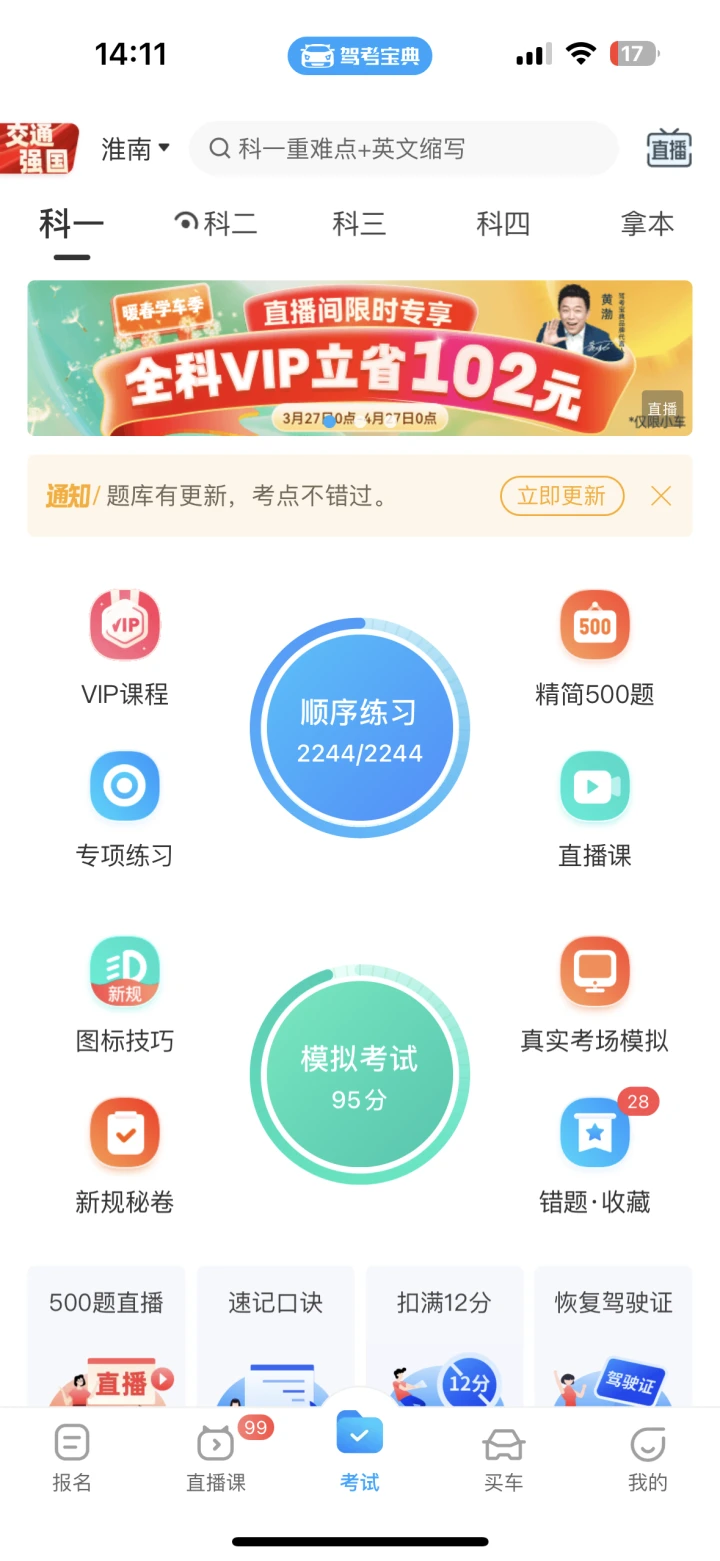The width and height of the screenshot is (720, 1561).
Task: Open the 全科VIP立省102元 banner
Action: pyautogui.click(x=360, y=358)
